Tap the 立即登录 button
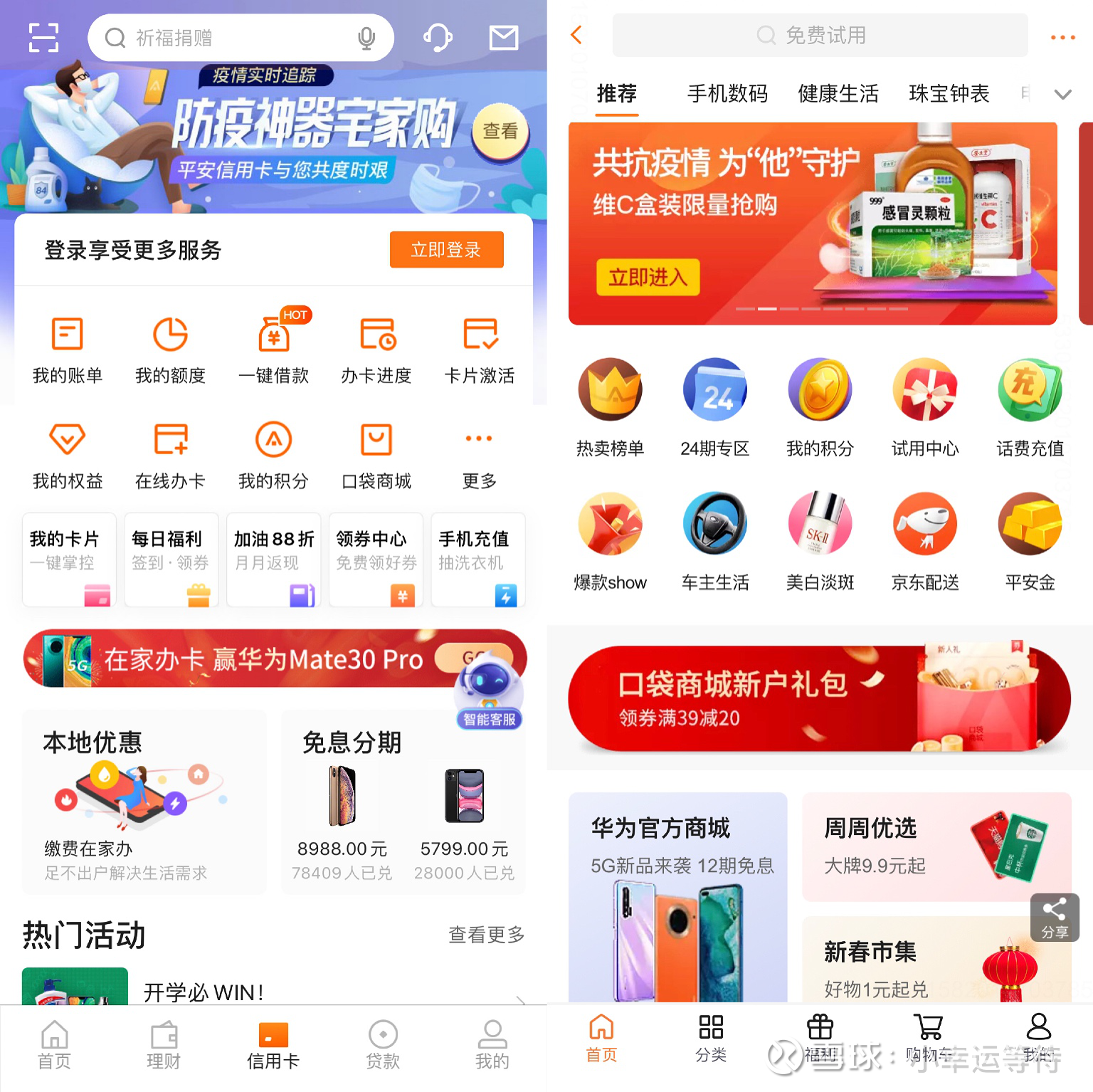This screenshot has width=1093, height=1092. click(x=446, y=250)
